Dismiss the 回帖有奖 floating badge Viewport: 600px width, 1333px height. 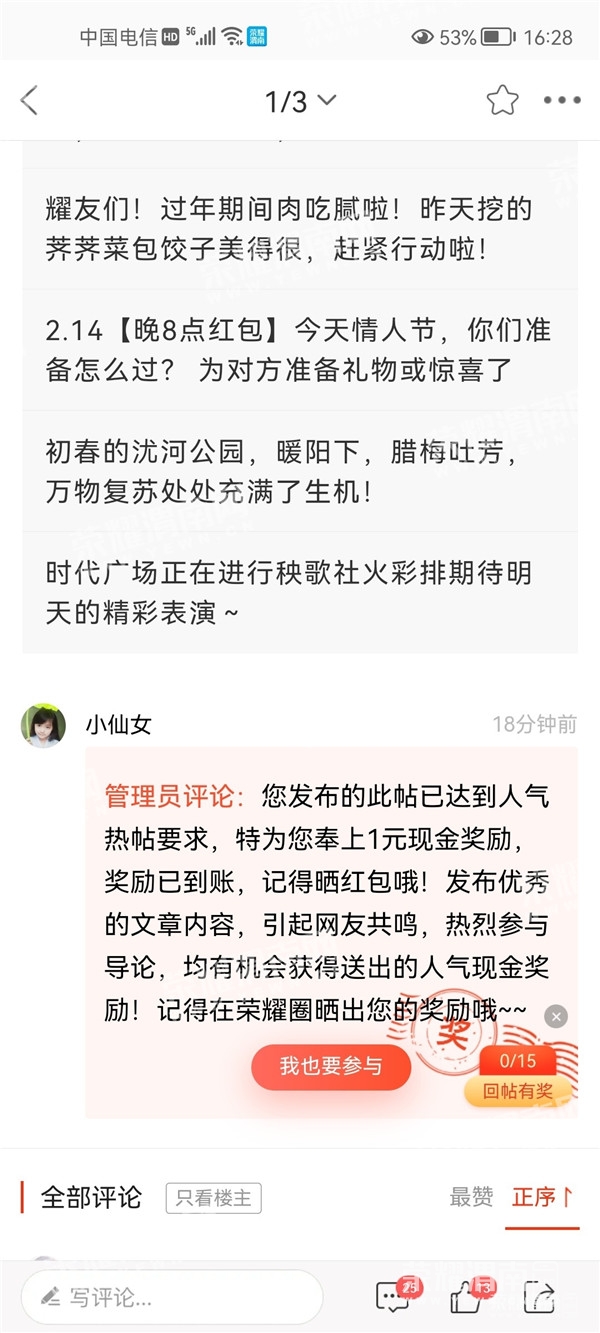(x=556, y=1017)
